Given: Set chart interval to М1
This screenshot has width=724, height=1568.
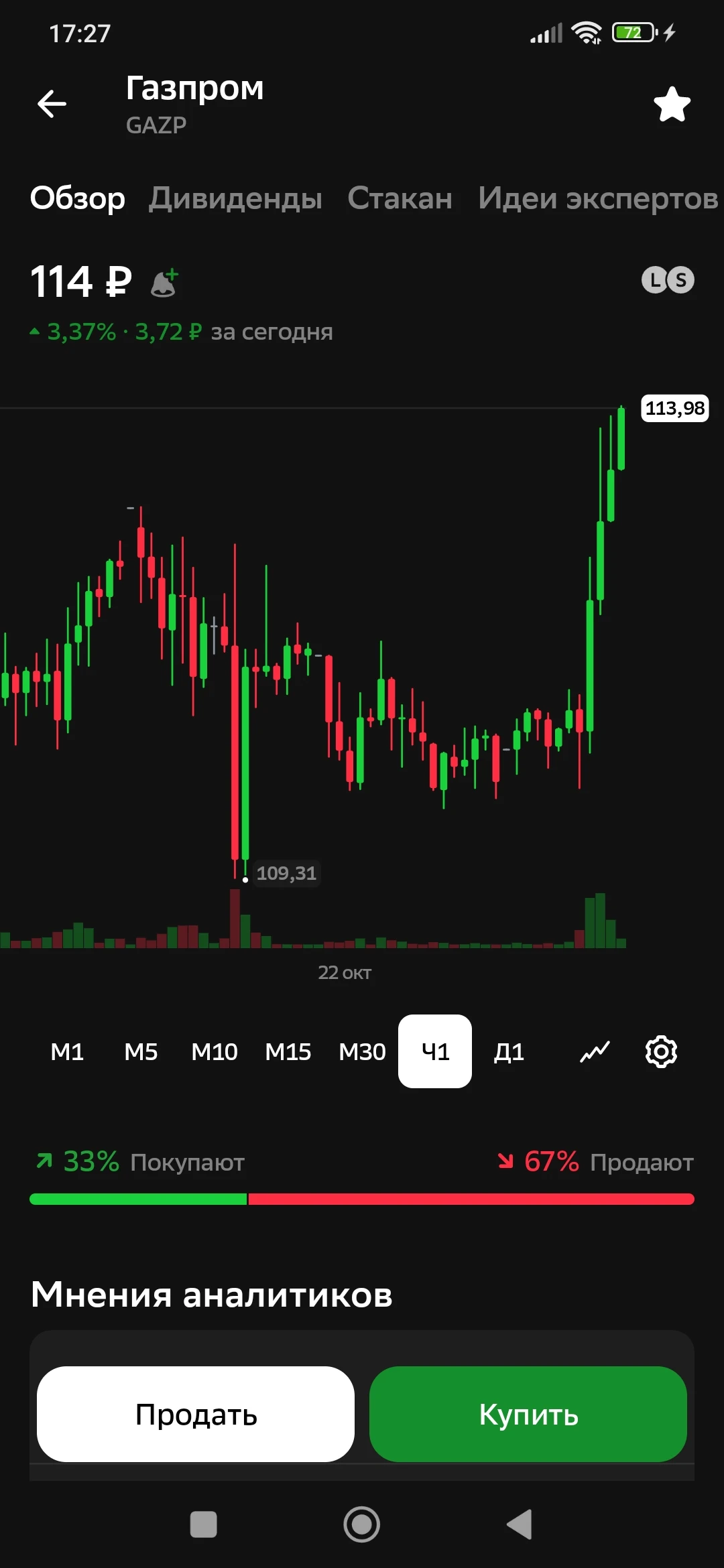Looking at the screenshot, I should [67, 1051].
